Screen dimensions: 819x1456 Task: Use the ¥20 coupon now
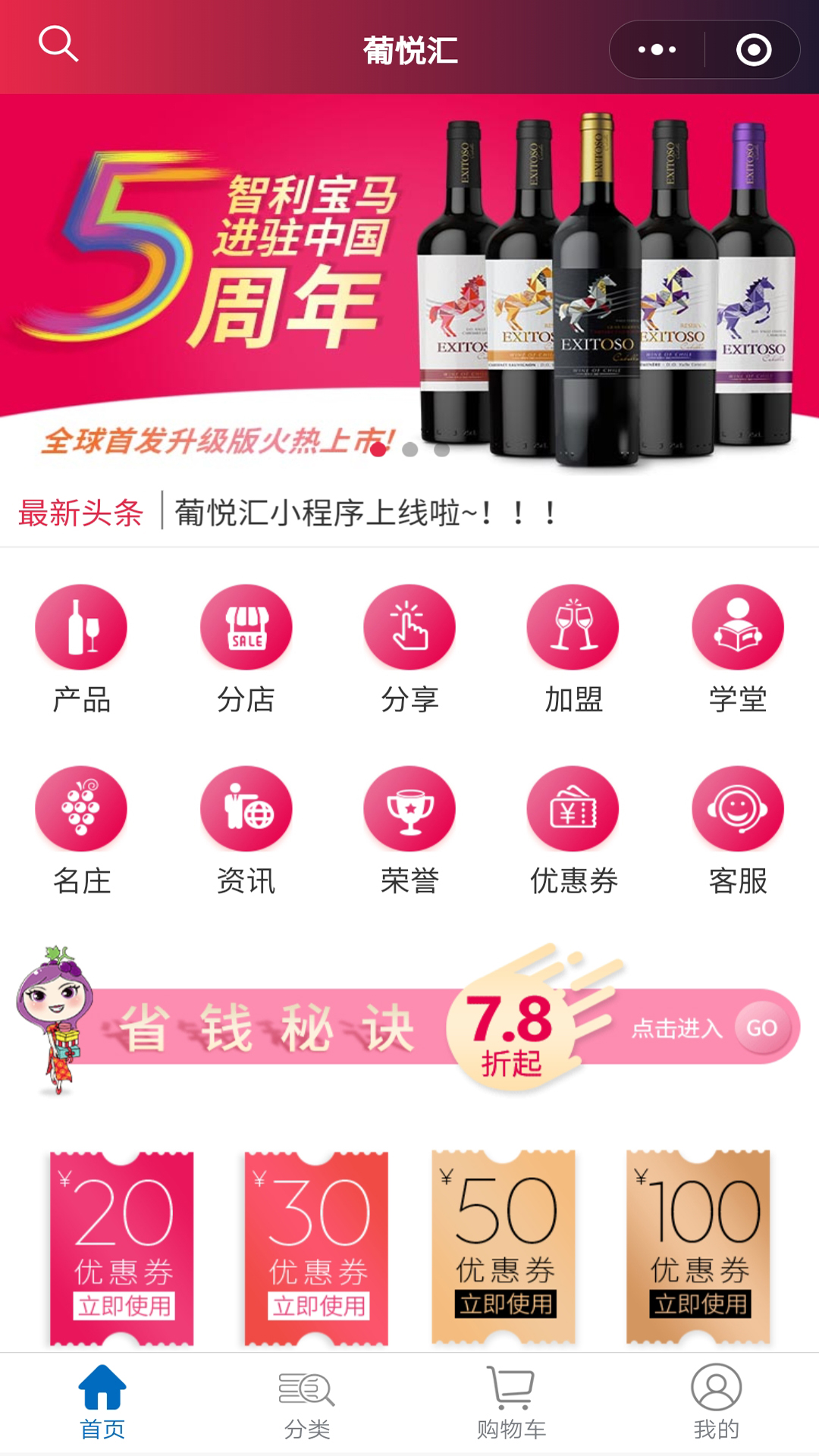tap(125, 1306)
